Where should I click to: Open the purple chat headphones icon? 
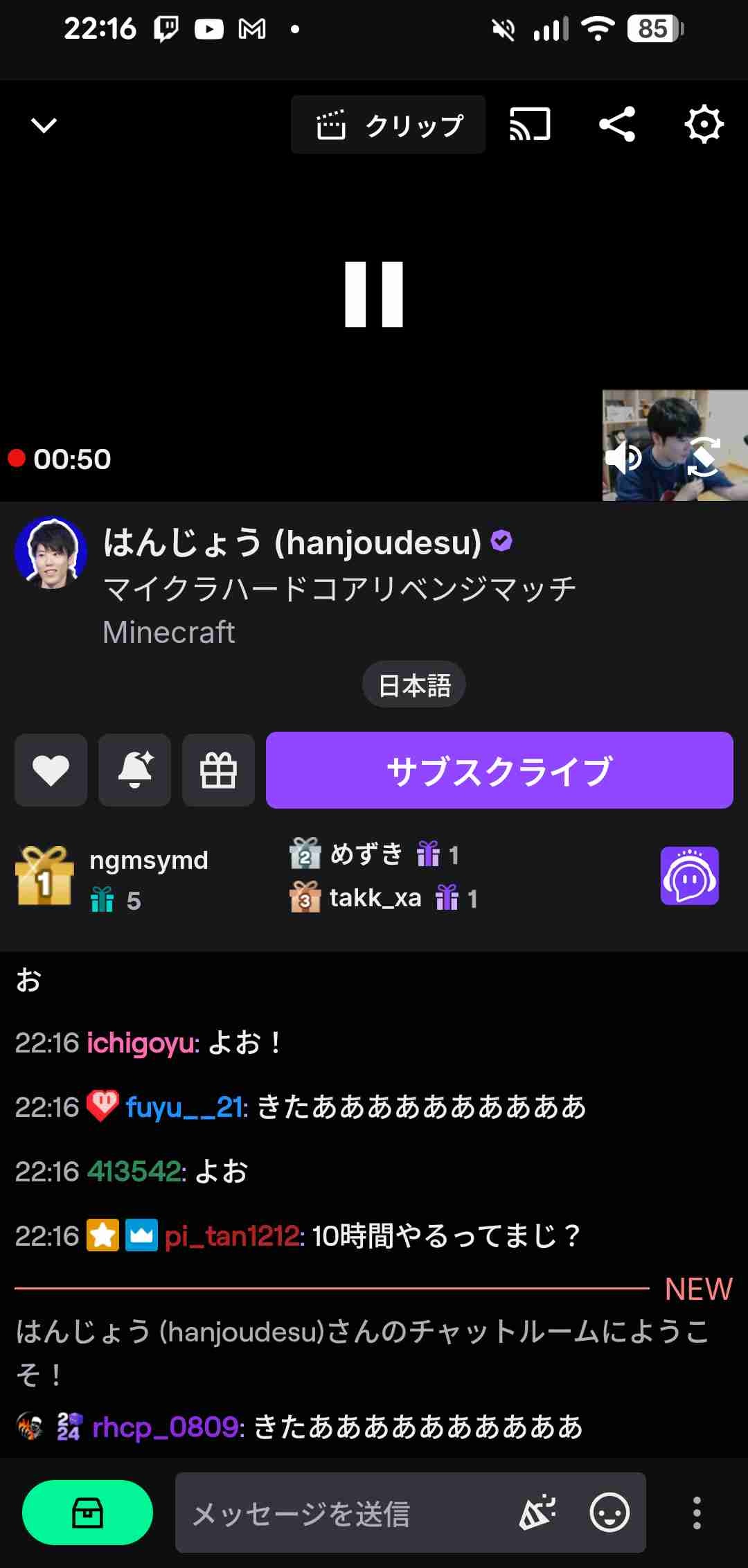tap(689, 876)
